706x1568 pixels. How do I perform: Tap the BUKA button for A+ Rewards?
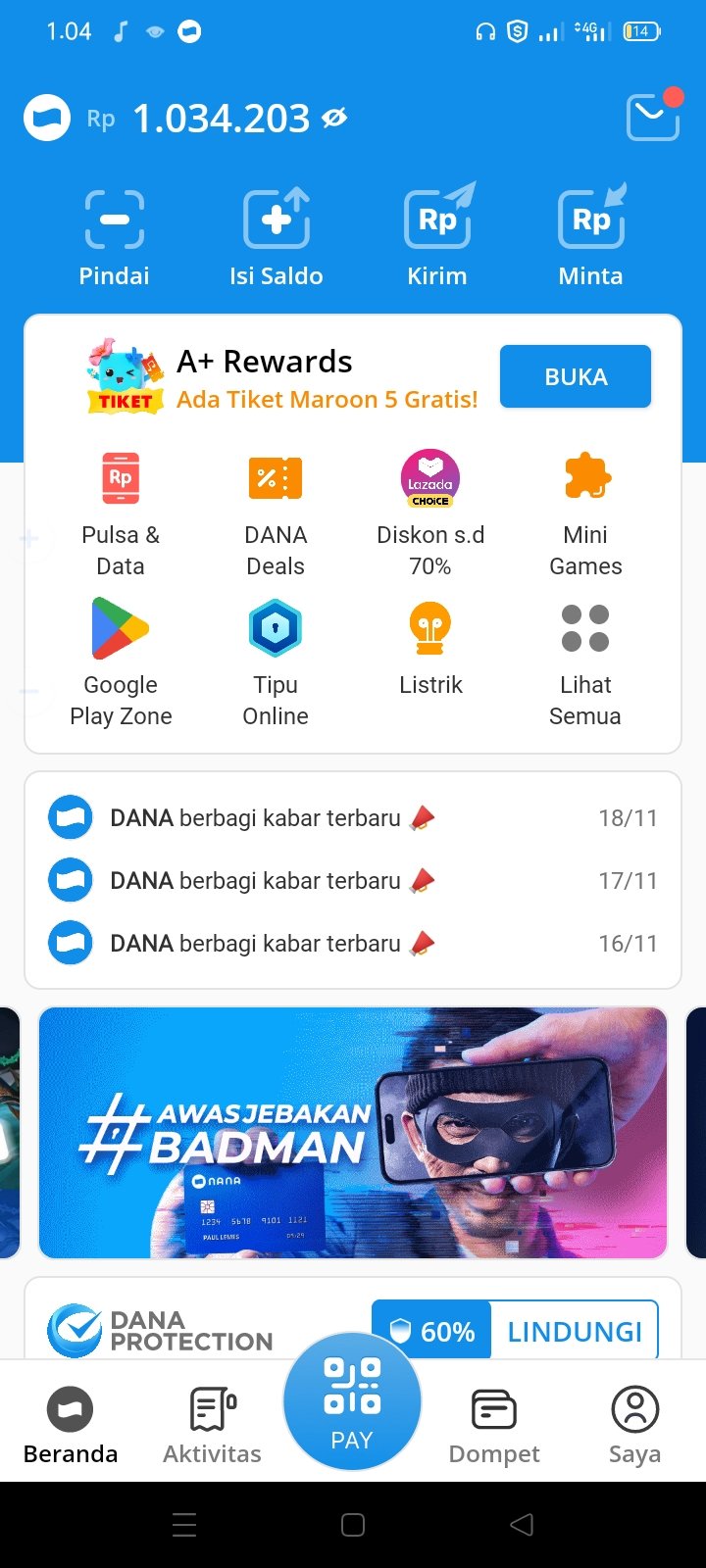pyautogui.click(x=576, y=376)
